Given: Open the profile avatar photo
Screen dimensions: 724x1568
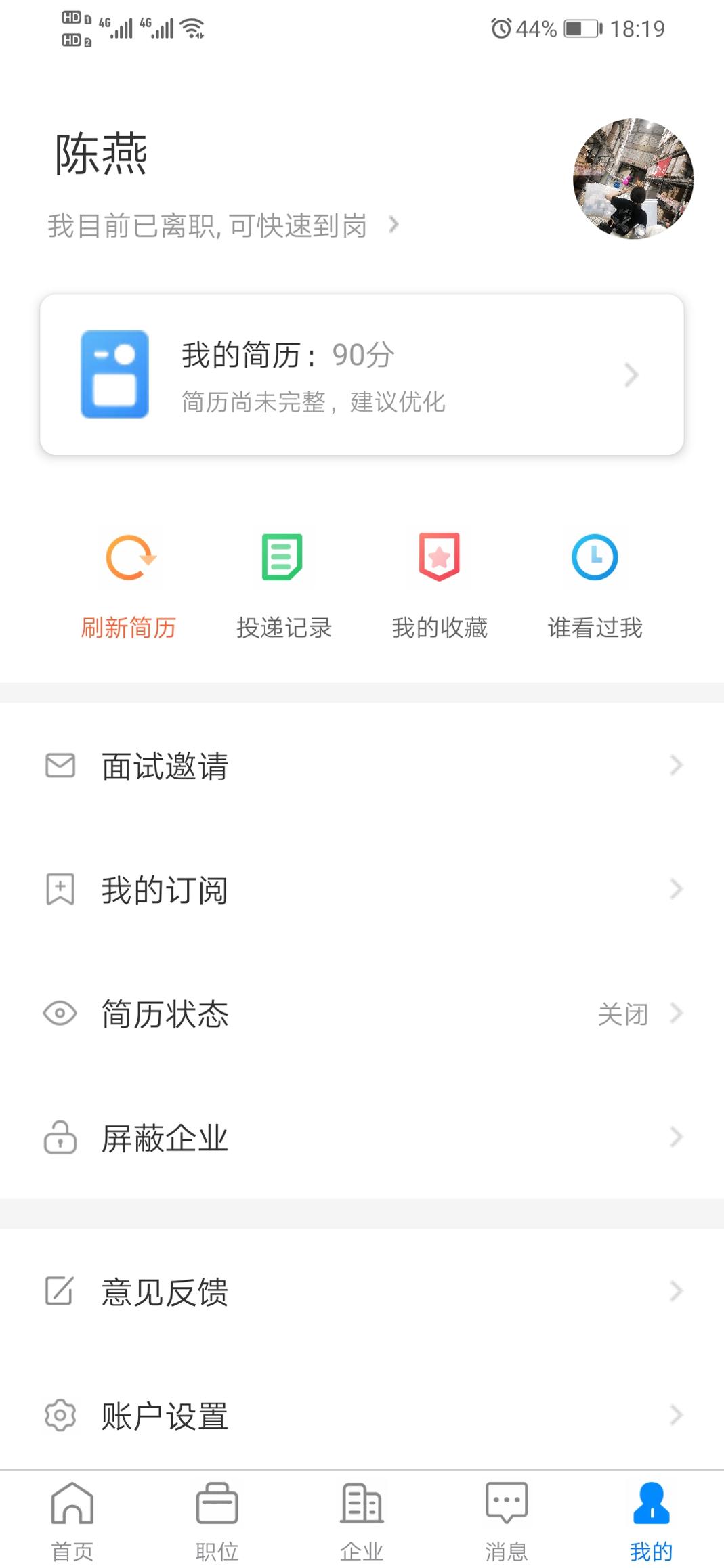Looking at the screenshot, I should [x=633, y=179].
